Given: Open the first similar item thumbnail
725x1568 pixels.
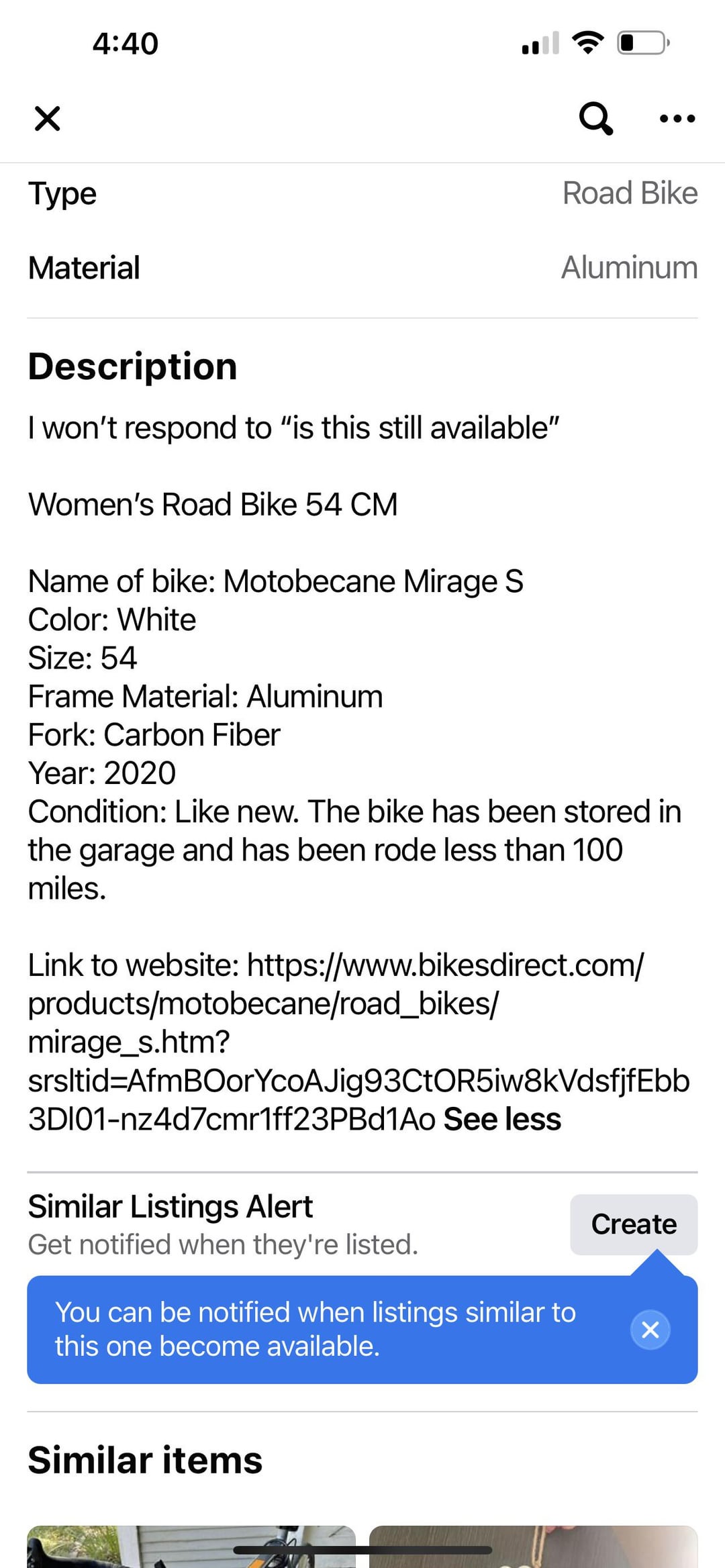Looking at the screenshot, I should 191,1547.
